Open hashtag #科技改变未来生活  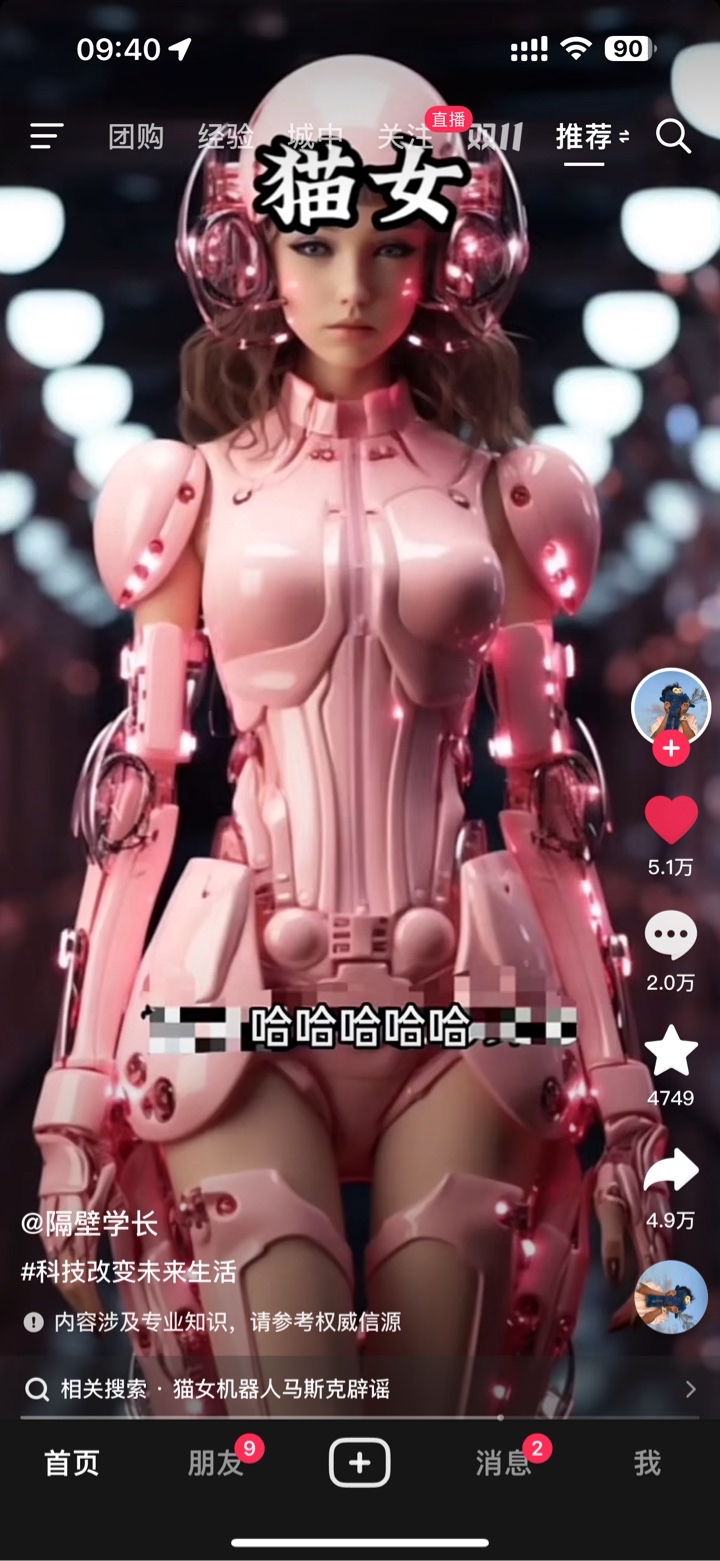(129, 1272)
